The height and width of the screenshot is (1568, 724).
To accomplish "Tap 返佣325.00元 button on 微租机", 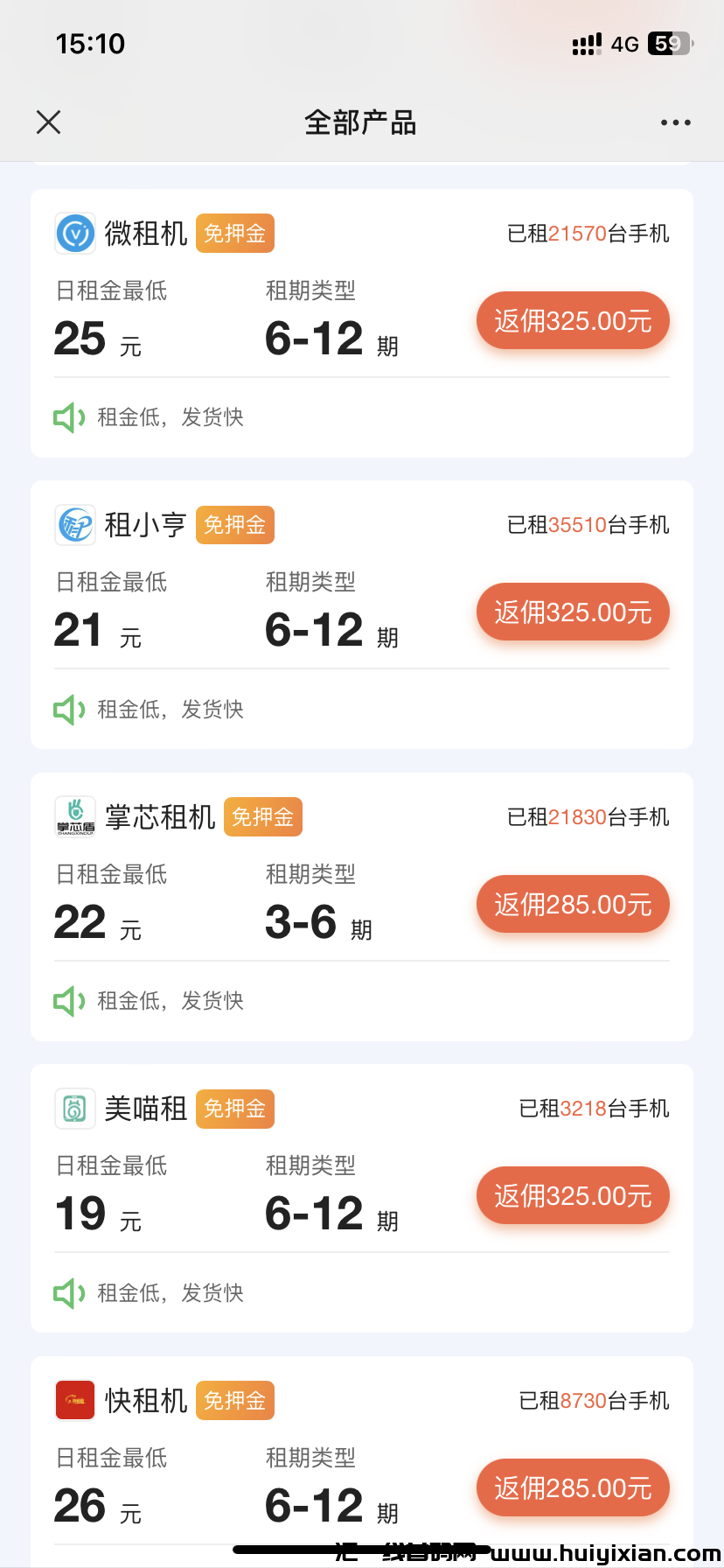I will [x=572, y=320].
